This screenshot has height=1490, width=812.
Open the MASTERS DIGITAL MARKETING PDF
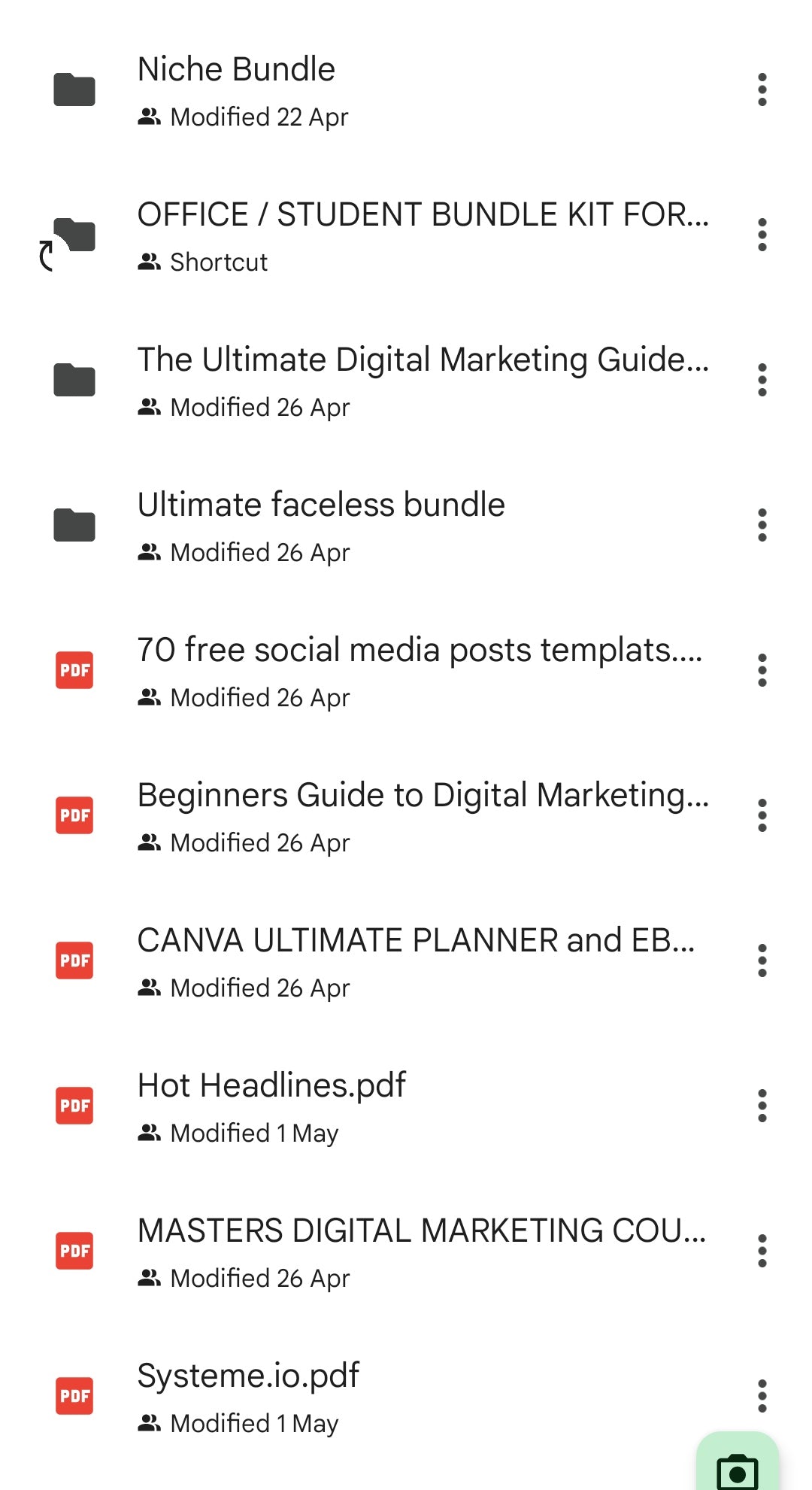(x=422, y=1231)
